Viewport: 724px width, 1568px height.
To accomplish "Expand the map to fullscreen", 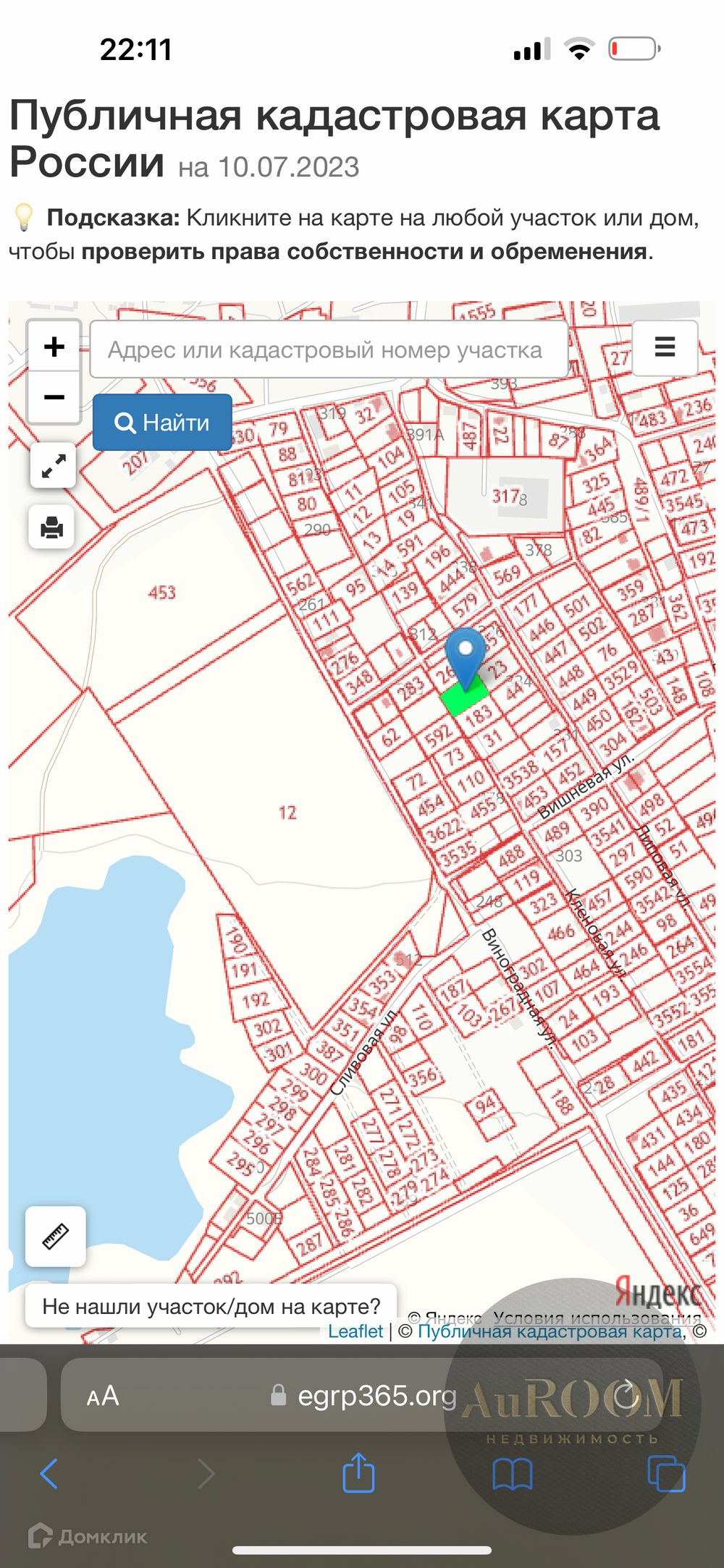I will (x=53, y=465).
